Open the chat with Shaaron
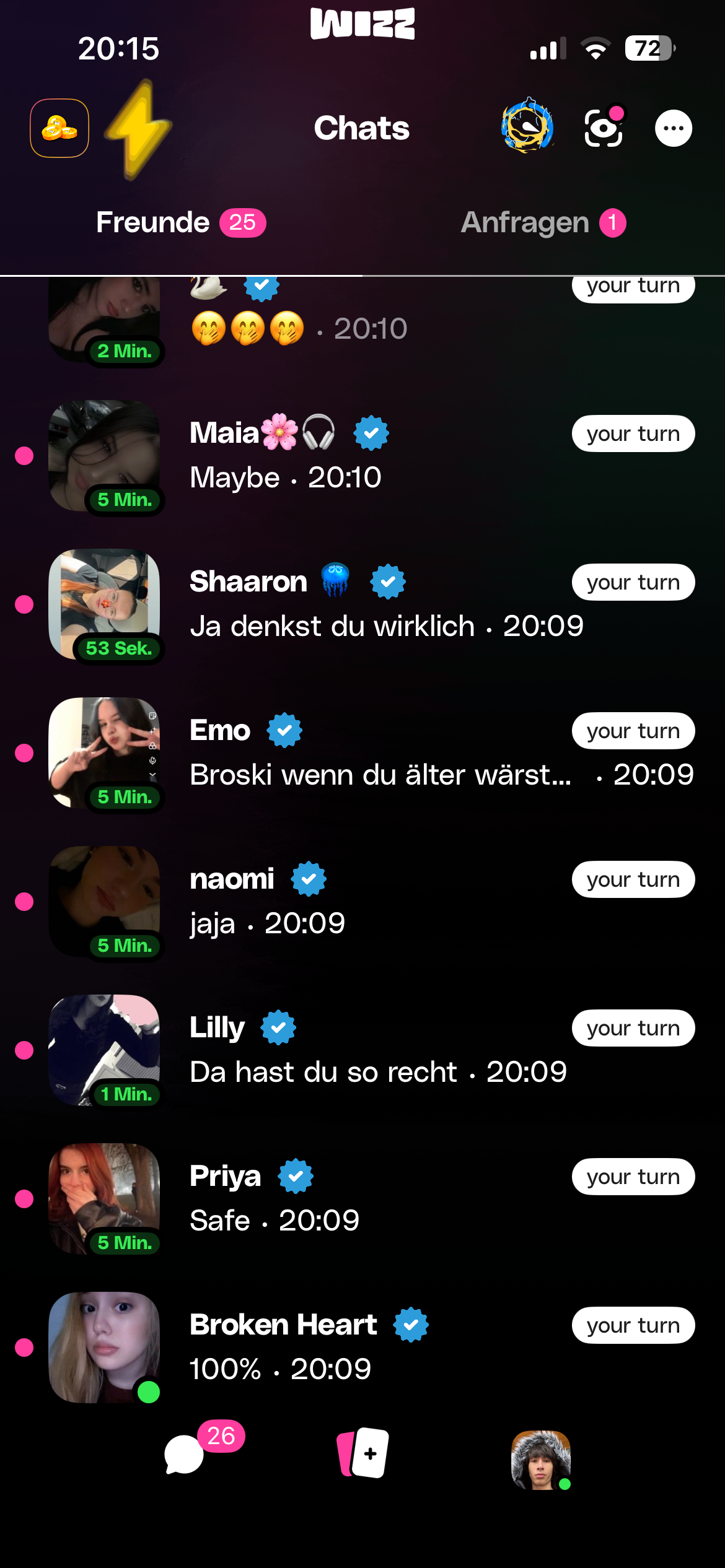This screenshot has width=725, height=1568. (372, 604)
